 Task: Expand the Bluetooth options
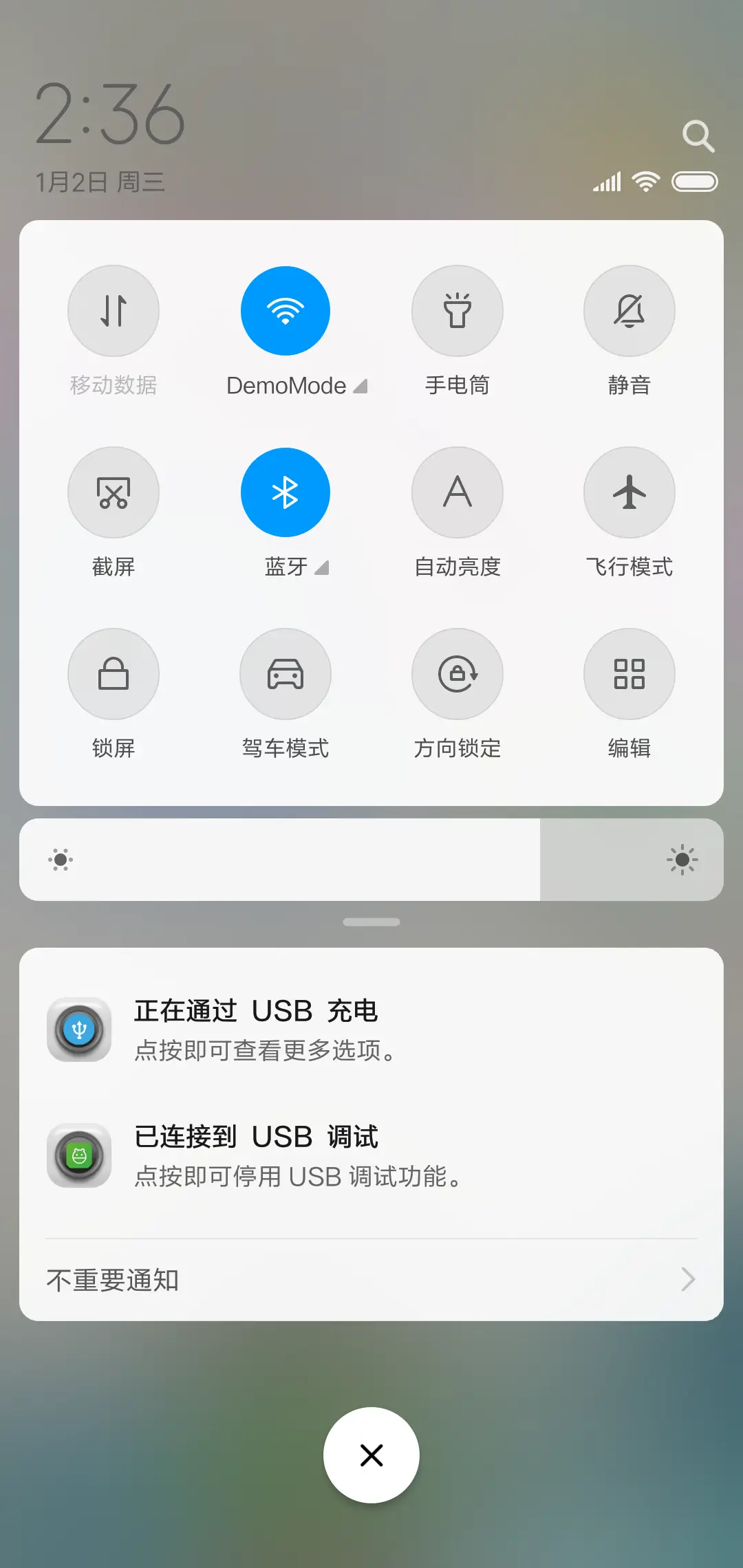tap(322, 568)
